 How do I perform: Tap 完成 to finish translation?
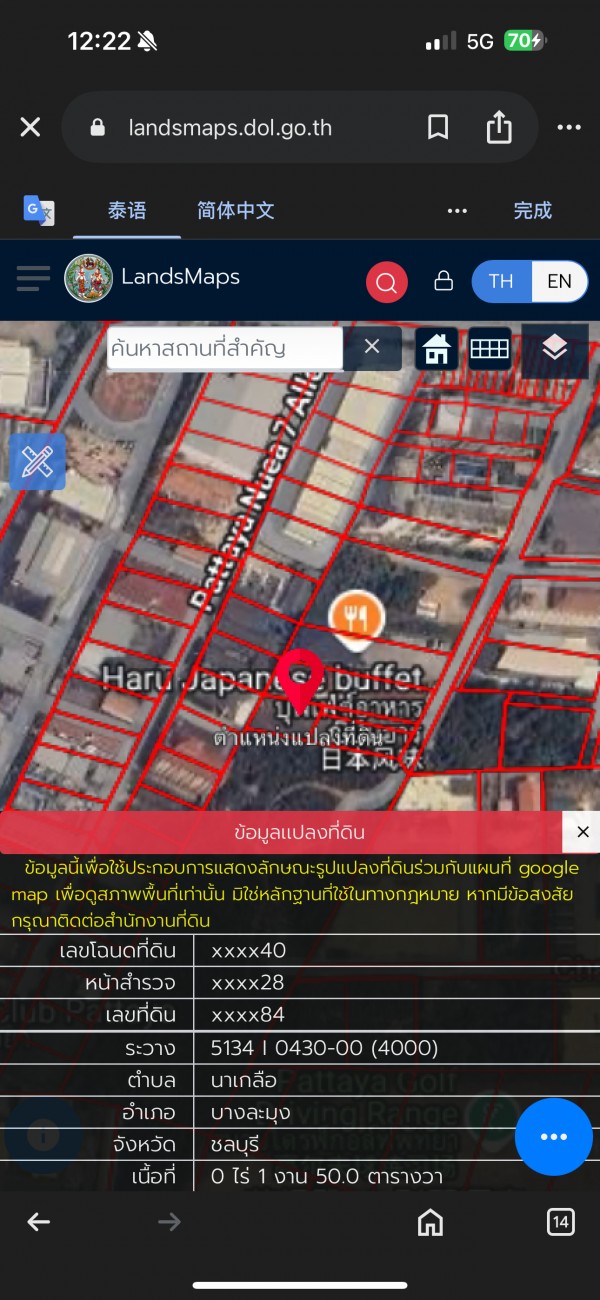pyautogui.click(x=532, y=210)
